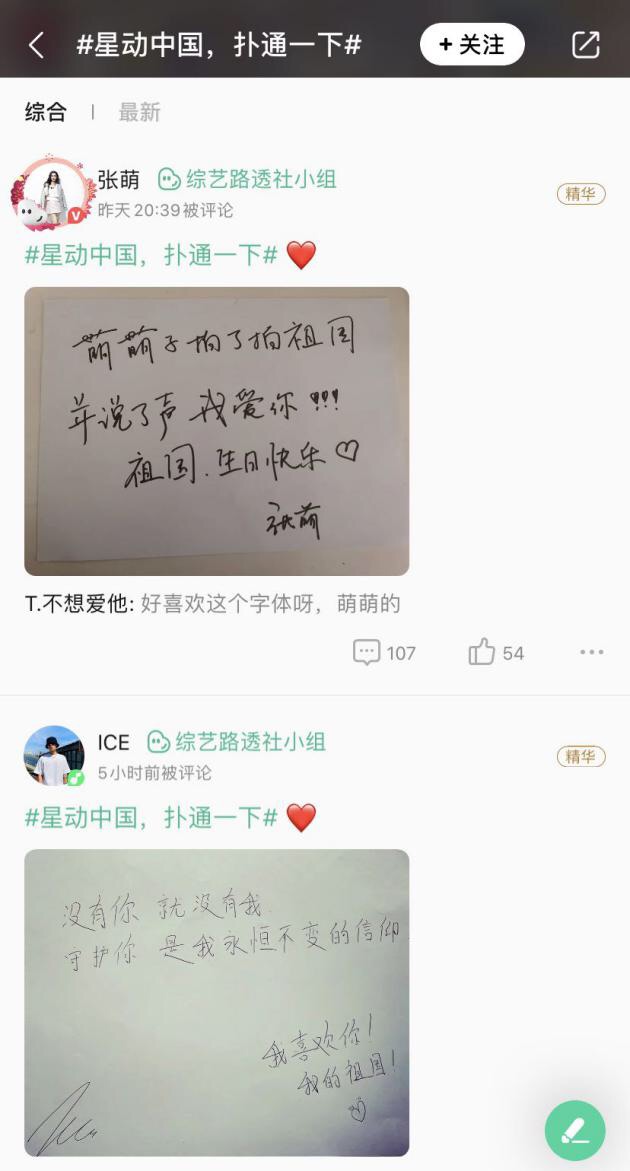Switch to the 最新 tab
This screenshot has width=630, height=1171.
tap(139, 112)
